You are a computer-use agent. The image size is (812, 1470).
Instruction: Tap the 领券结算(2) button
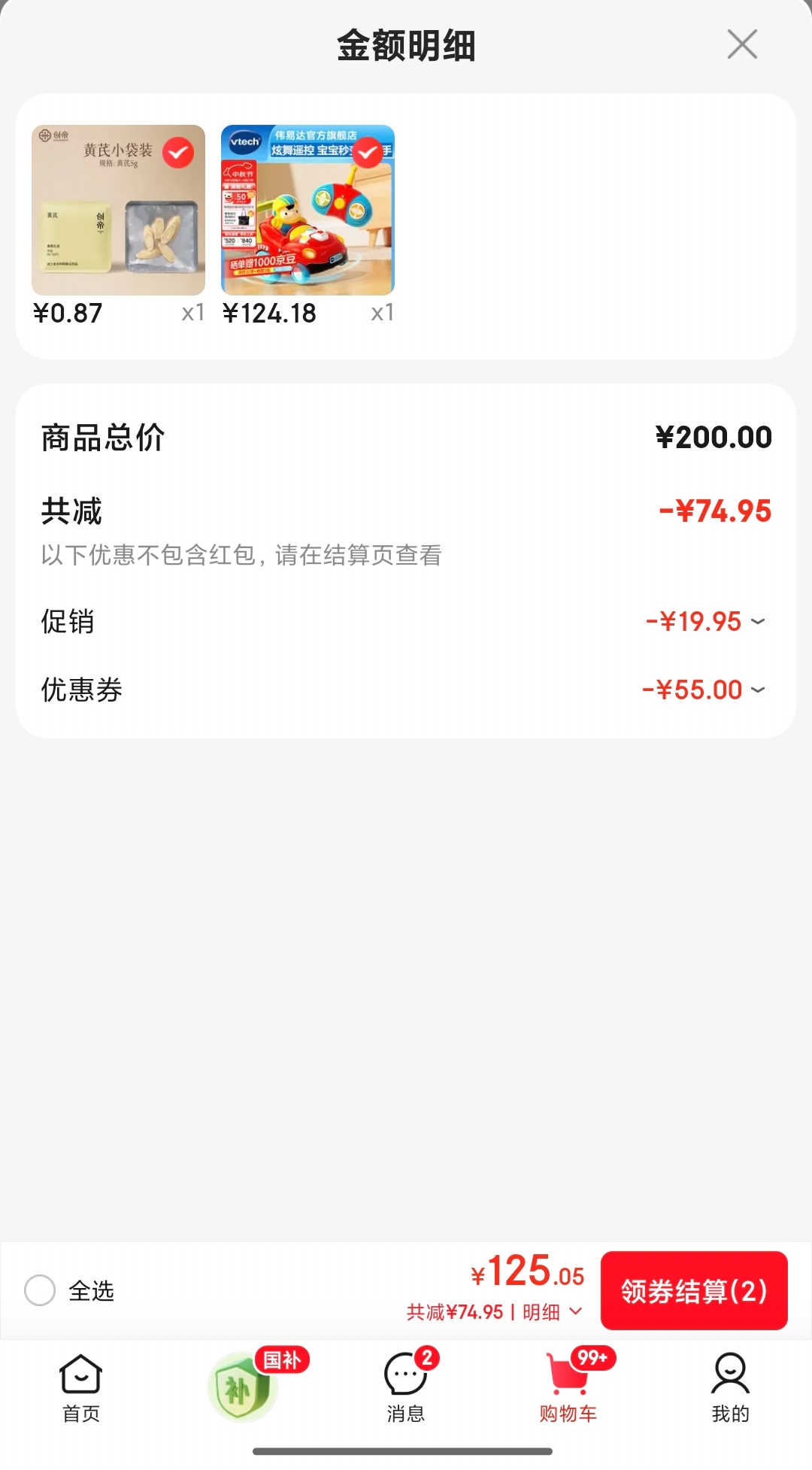point(694,1290)
